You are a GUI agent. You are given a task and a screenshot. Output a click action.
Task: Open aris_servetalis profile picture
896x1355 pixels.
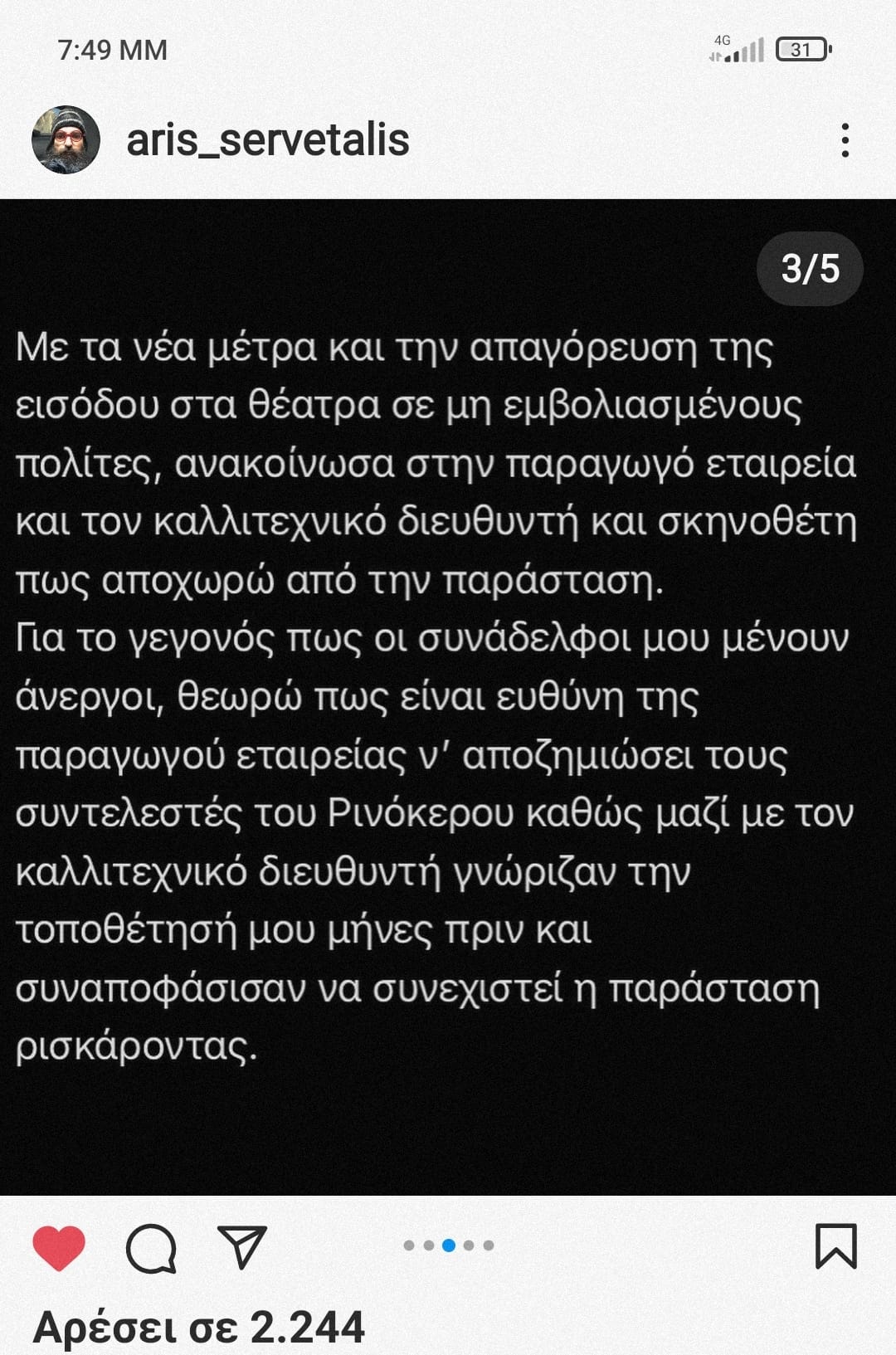point(66,139)
